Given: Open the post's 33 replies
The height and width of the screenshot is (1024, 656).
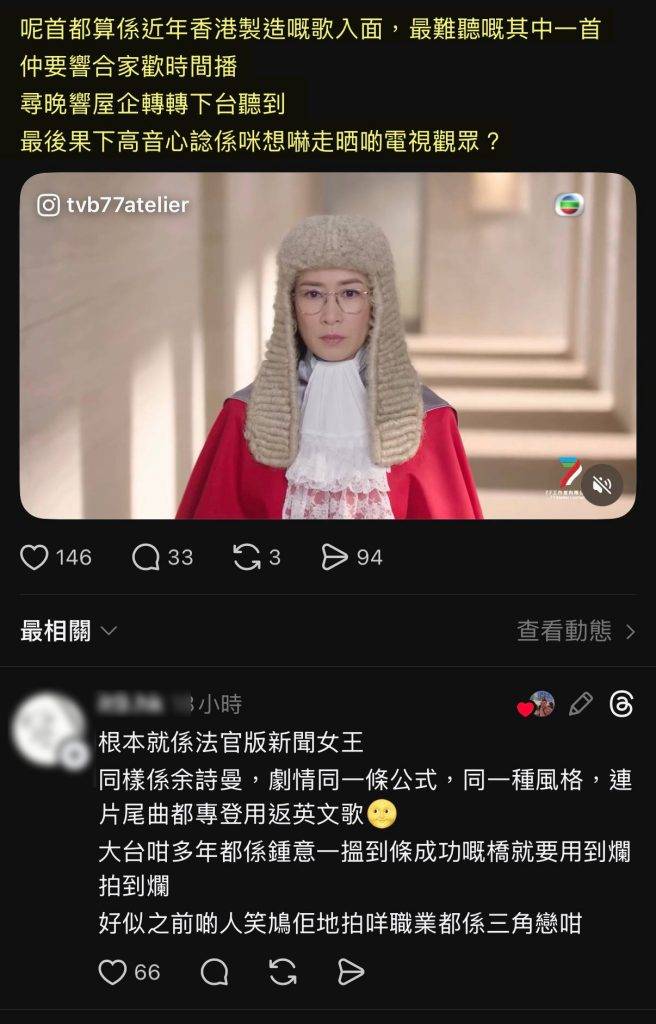Looking at the screenshot, I should pos(146,557).
